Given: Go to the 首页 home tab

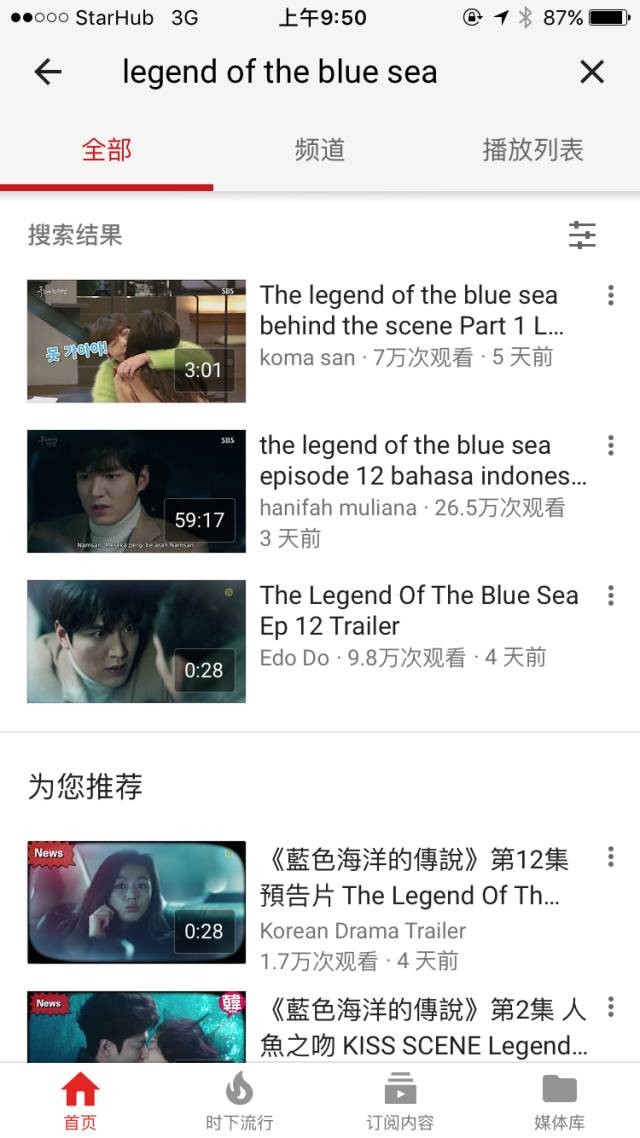Looking at the screenshot, I should click(x=80, y=1100).
